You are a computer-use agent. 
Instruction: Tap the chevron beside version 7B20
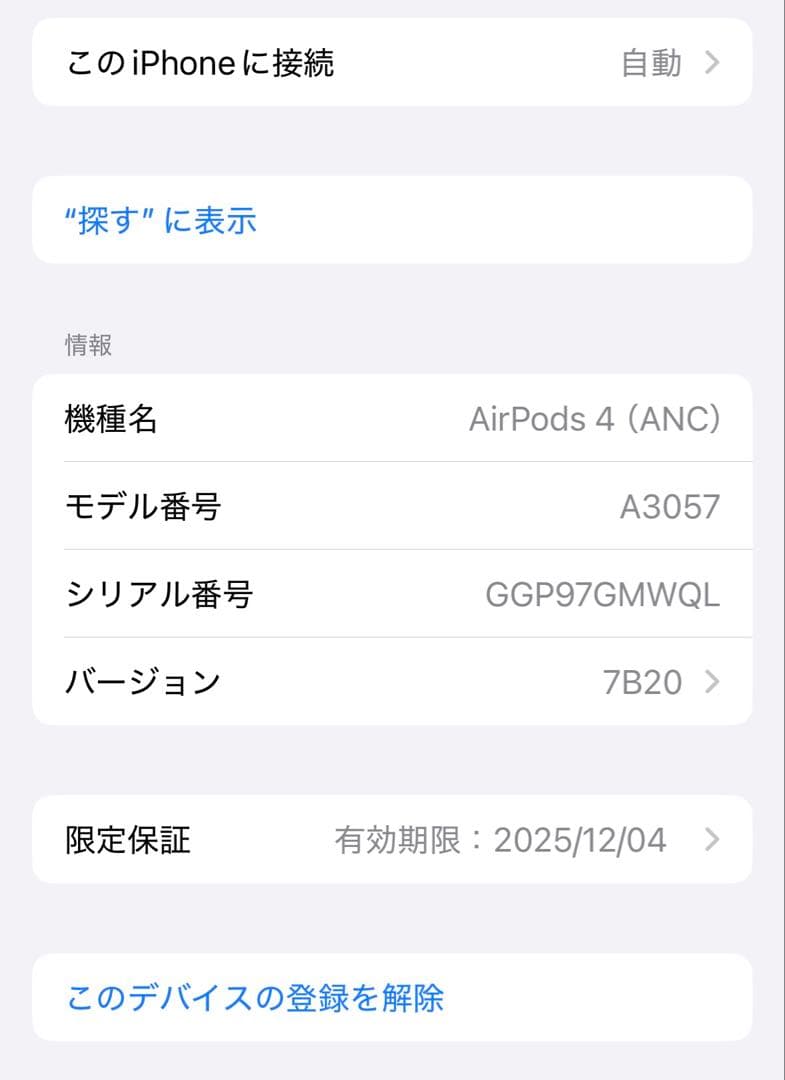click(x=713, y=682)
